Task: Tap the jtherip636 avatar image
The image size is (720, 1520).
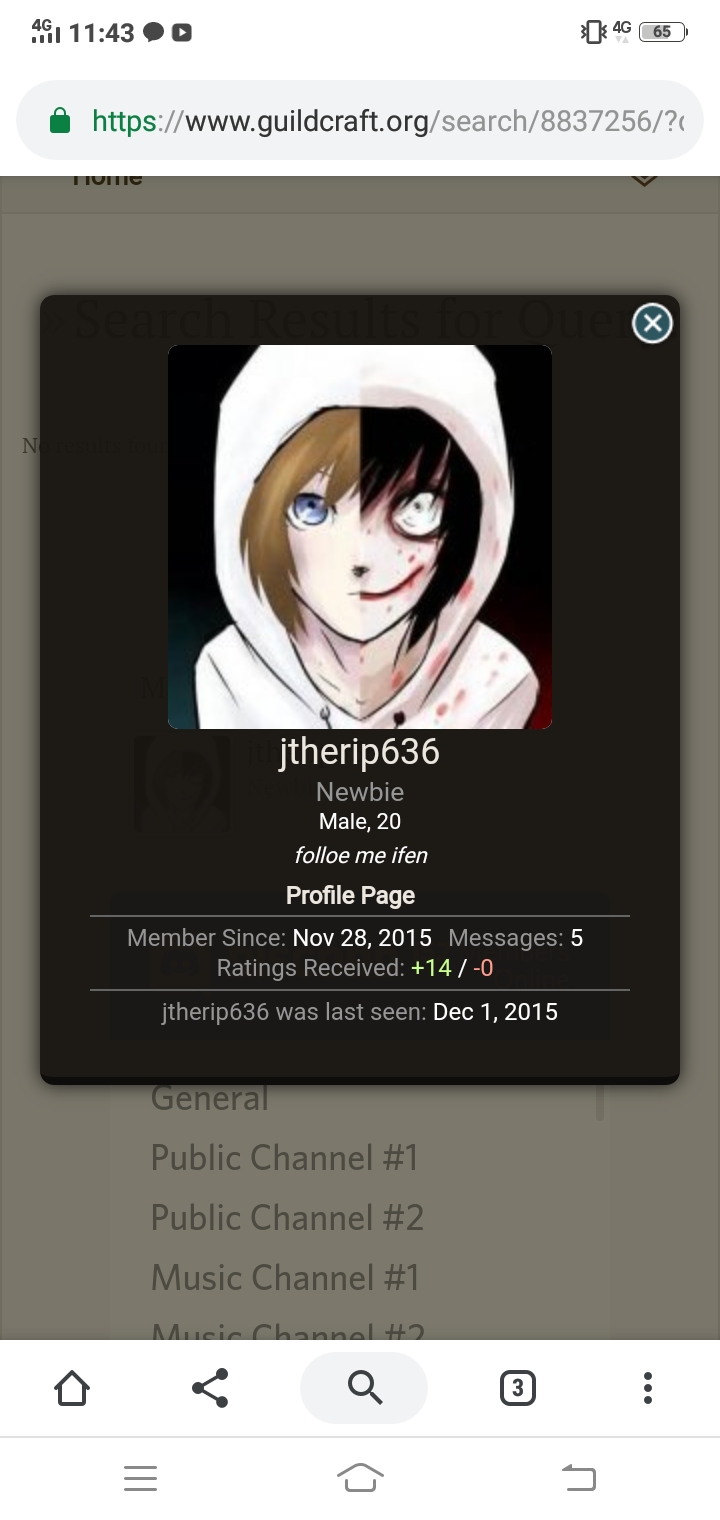Action: pos(360,537)
